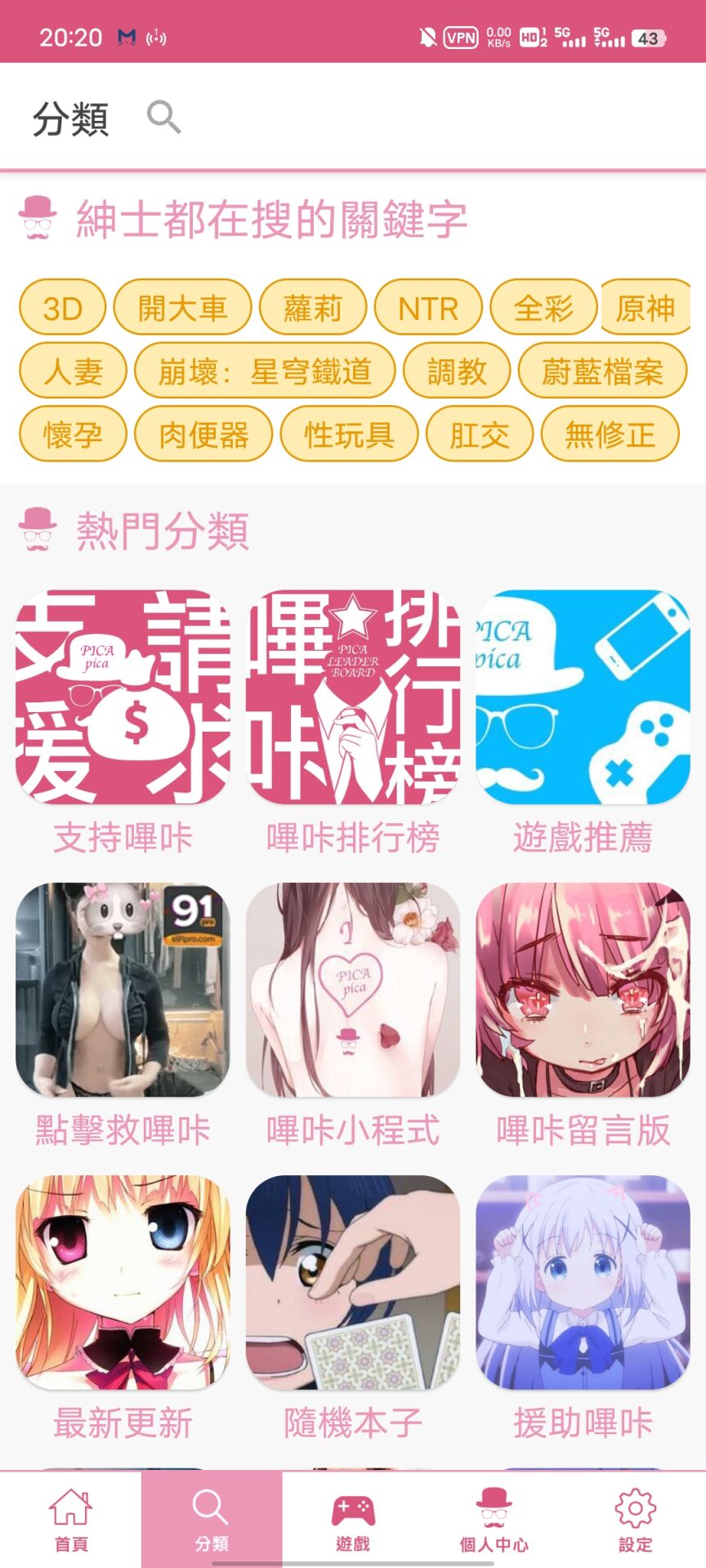Select the 3D keyword chip
Viewport: 706px width, 1568px height.
[63, 308]
